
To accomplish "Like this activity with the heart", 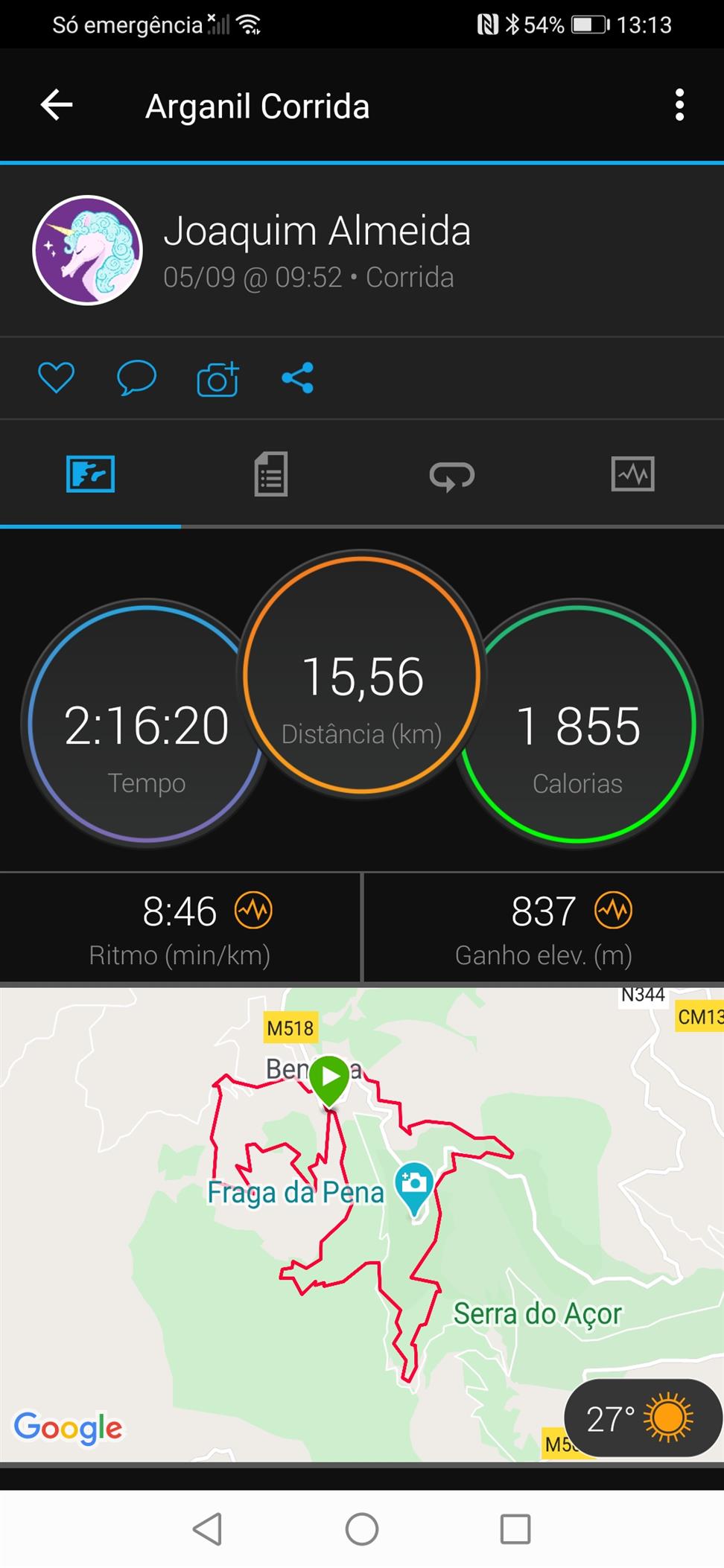I will point(57,378).
